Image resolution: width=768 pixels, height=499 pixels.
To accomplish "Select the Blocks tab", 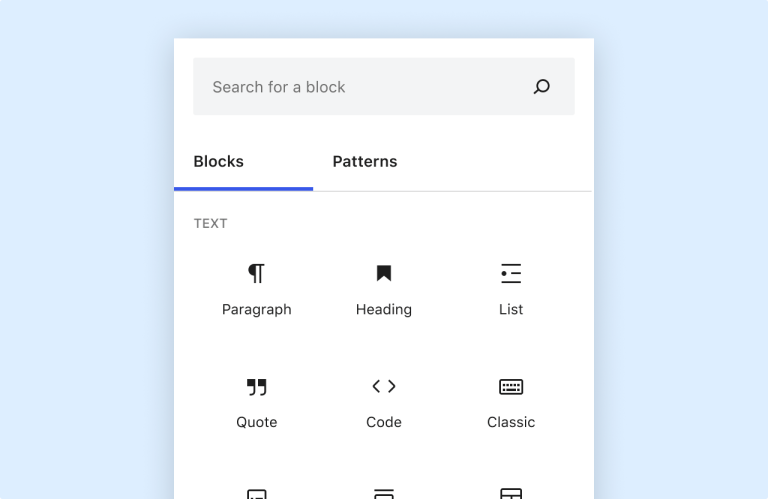I will pyautogui.click(x=219, y=162).
